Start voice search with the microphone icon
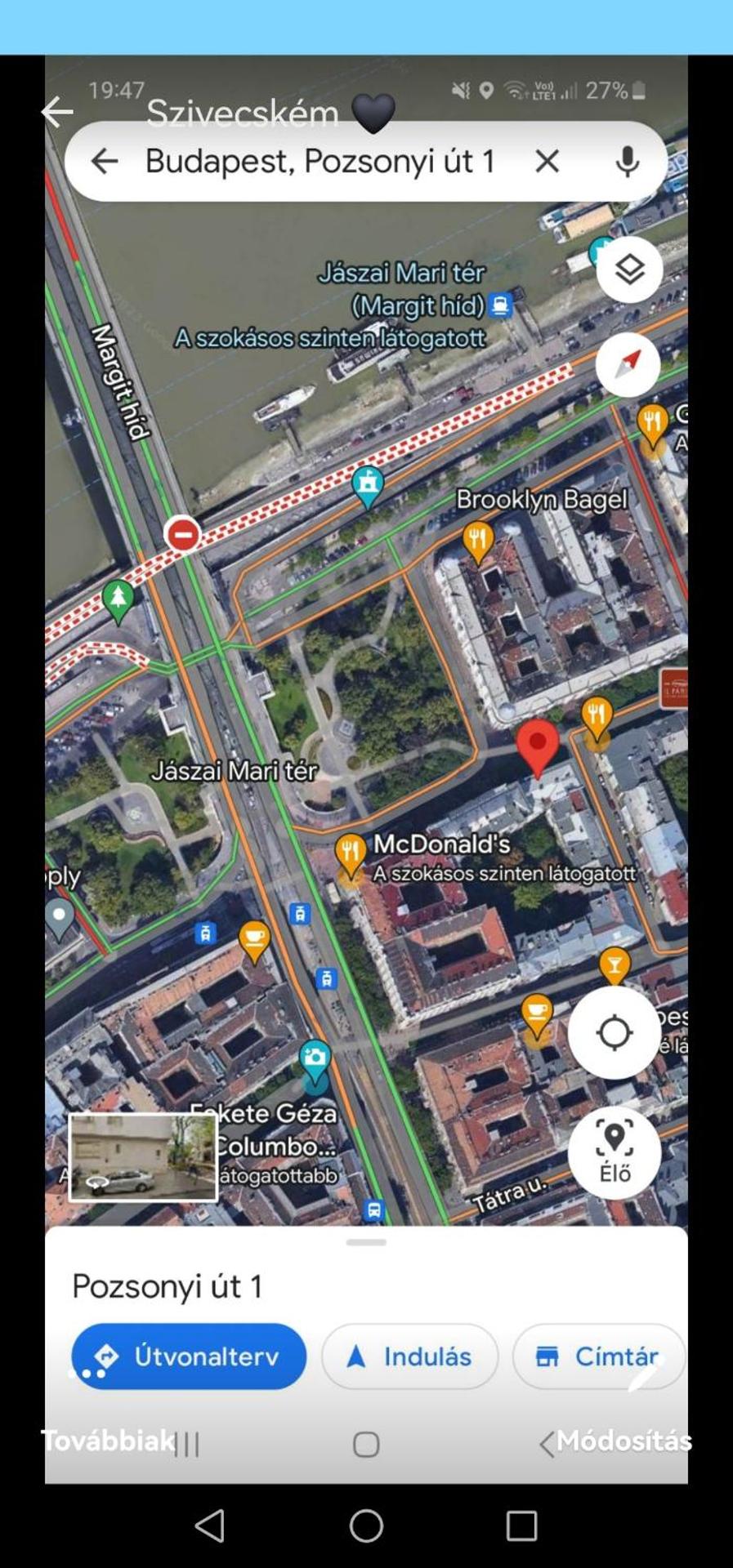733x1568 pixels. pos(626,161)
